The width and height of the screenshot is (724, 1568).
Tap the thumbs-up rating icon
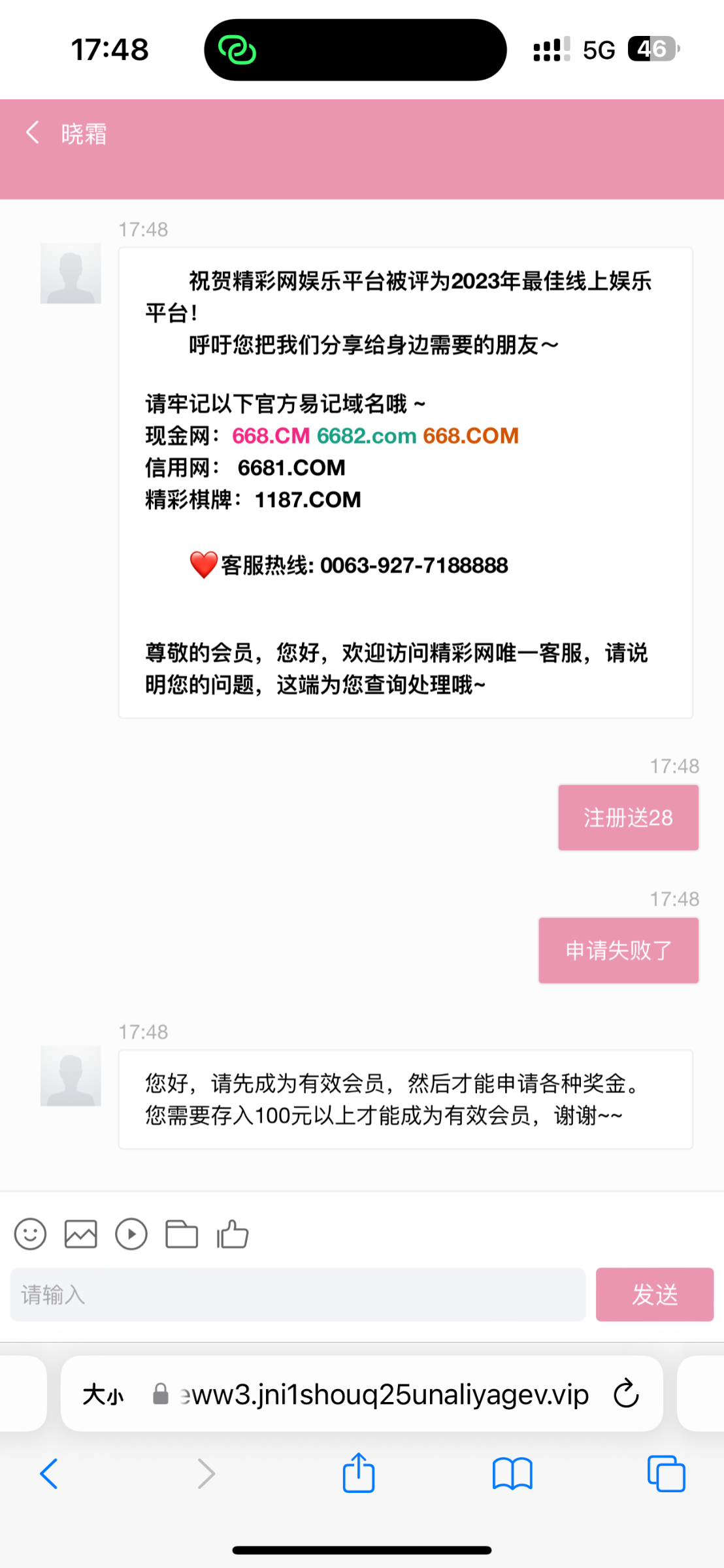(x=233, y=1234)
